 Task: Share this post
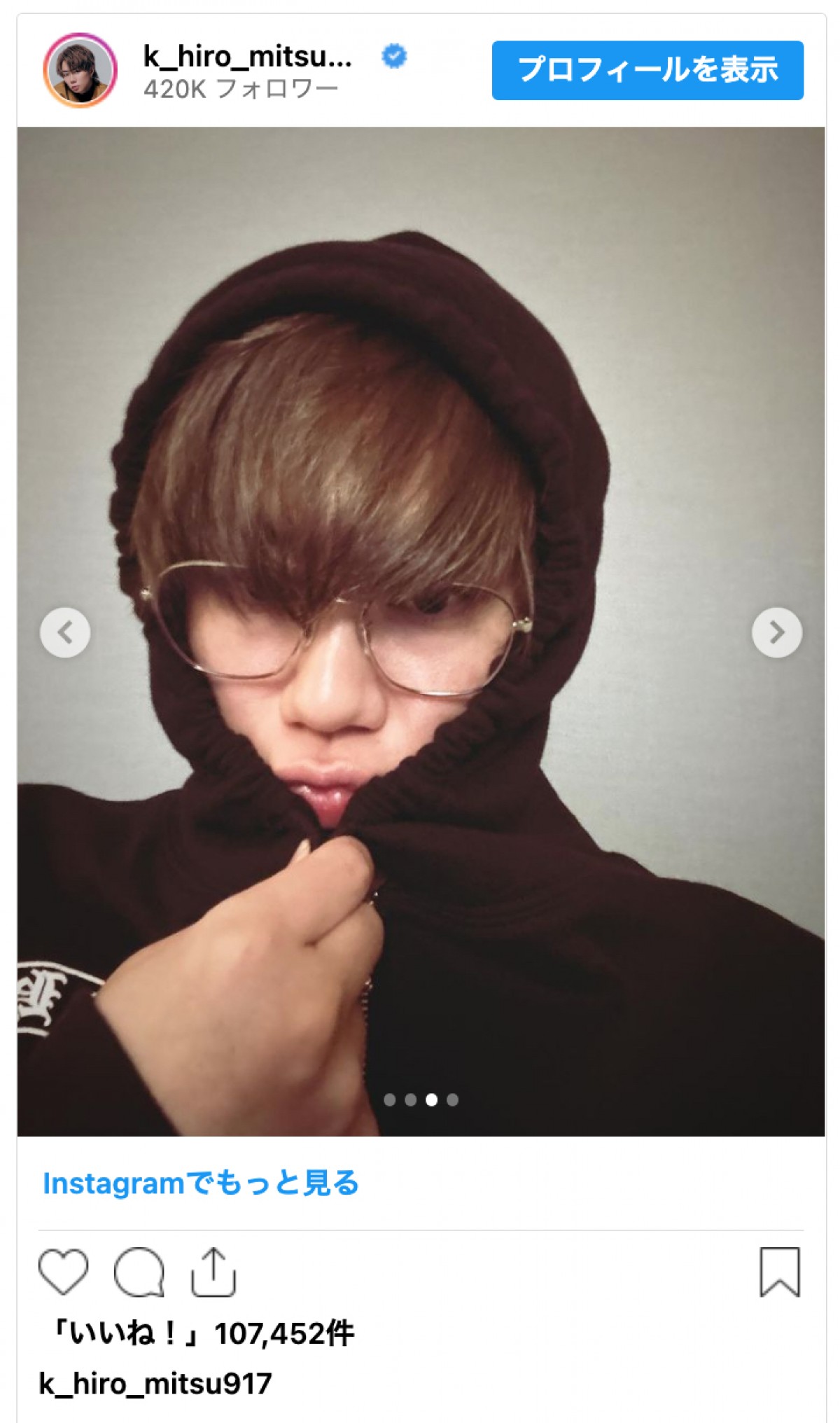pyautogui.click(x=213, y=1271)
